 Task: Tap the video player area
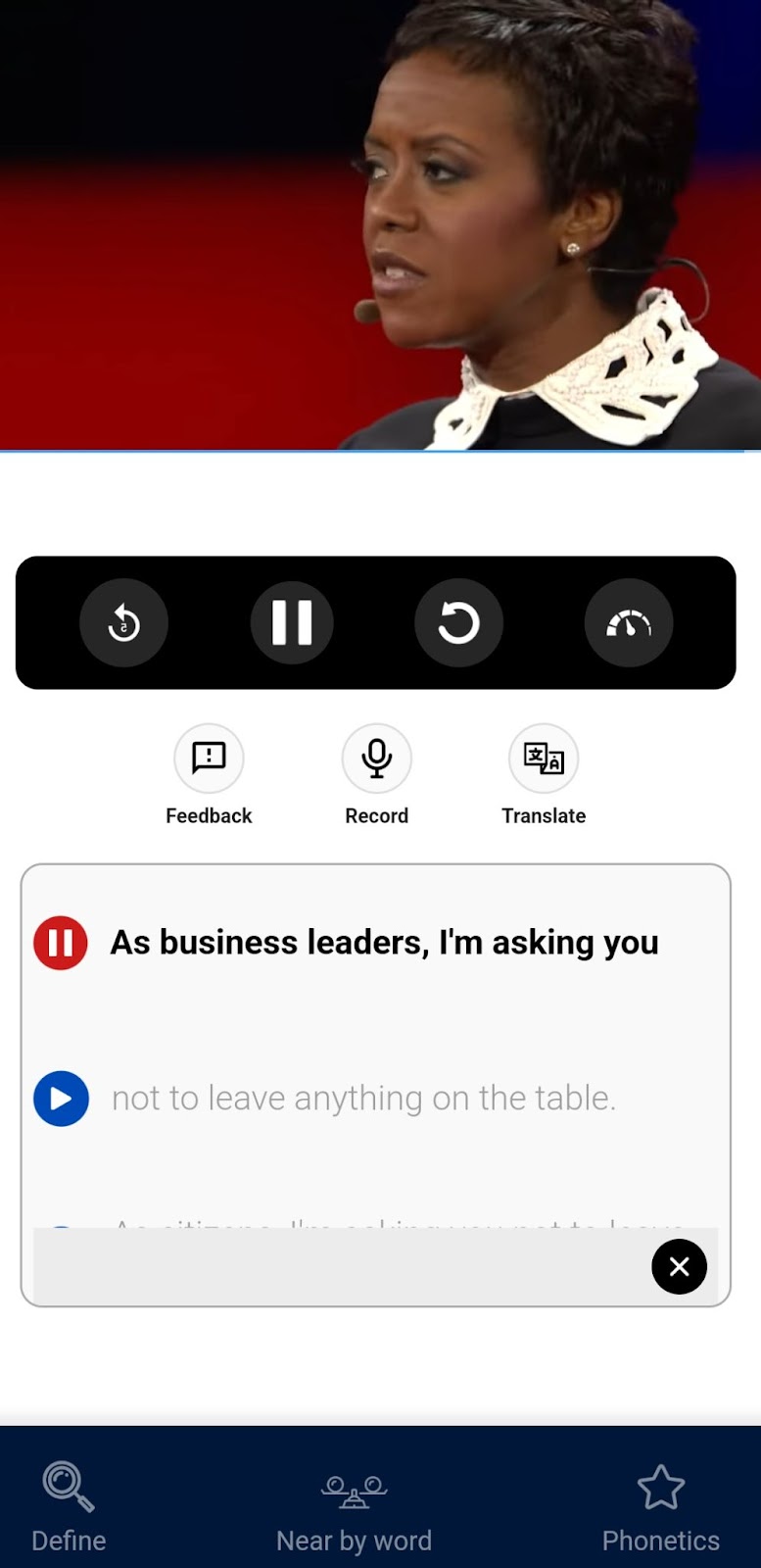(380, 225)
